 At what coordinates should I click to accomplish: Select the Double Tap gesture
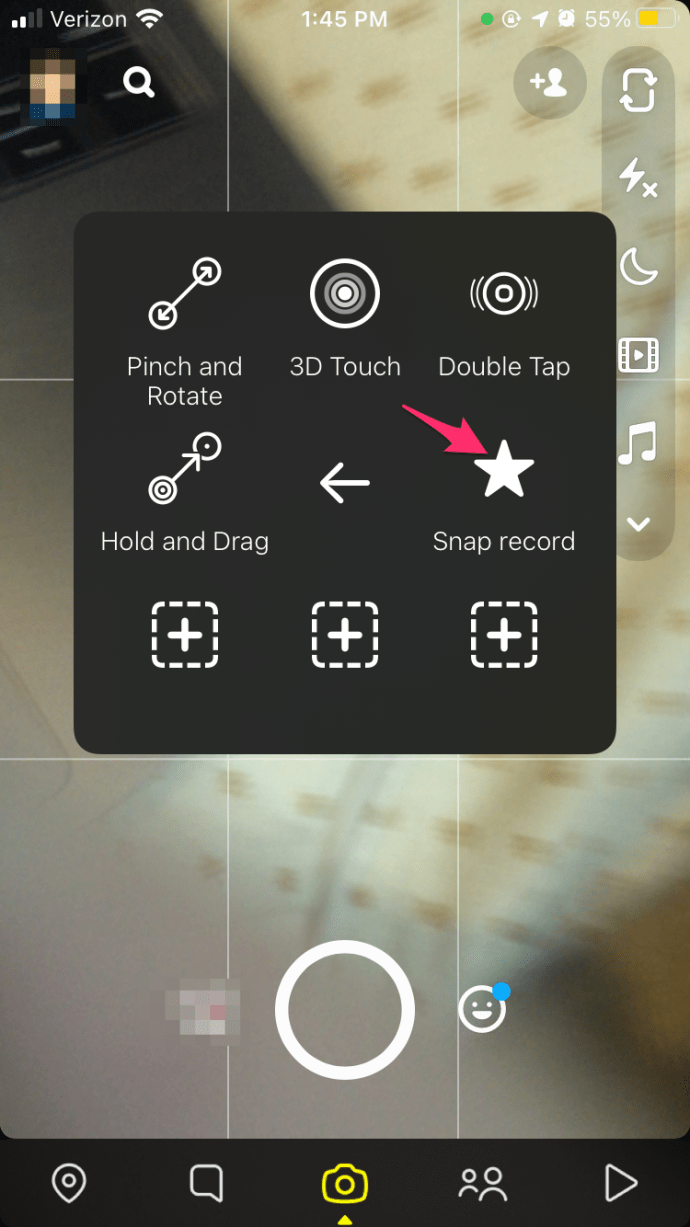(x=504, y=318)
